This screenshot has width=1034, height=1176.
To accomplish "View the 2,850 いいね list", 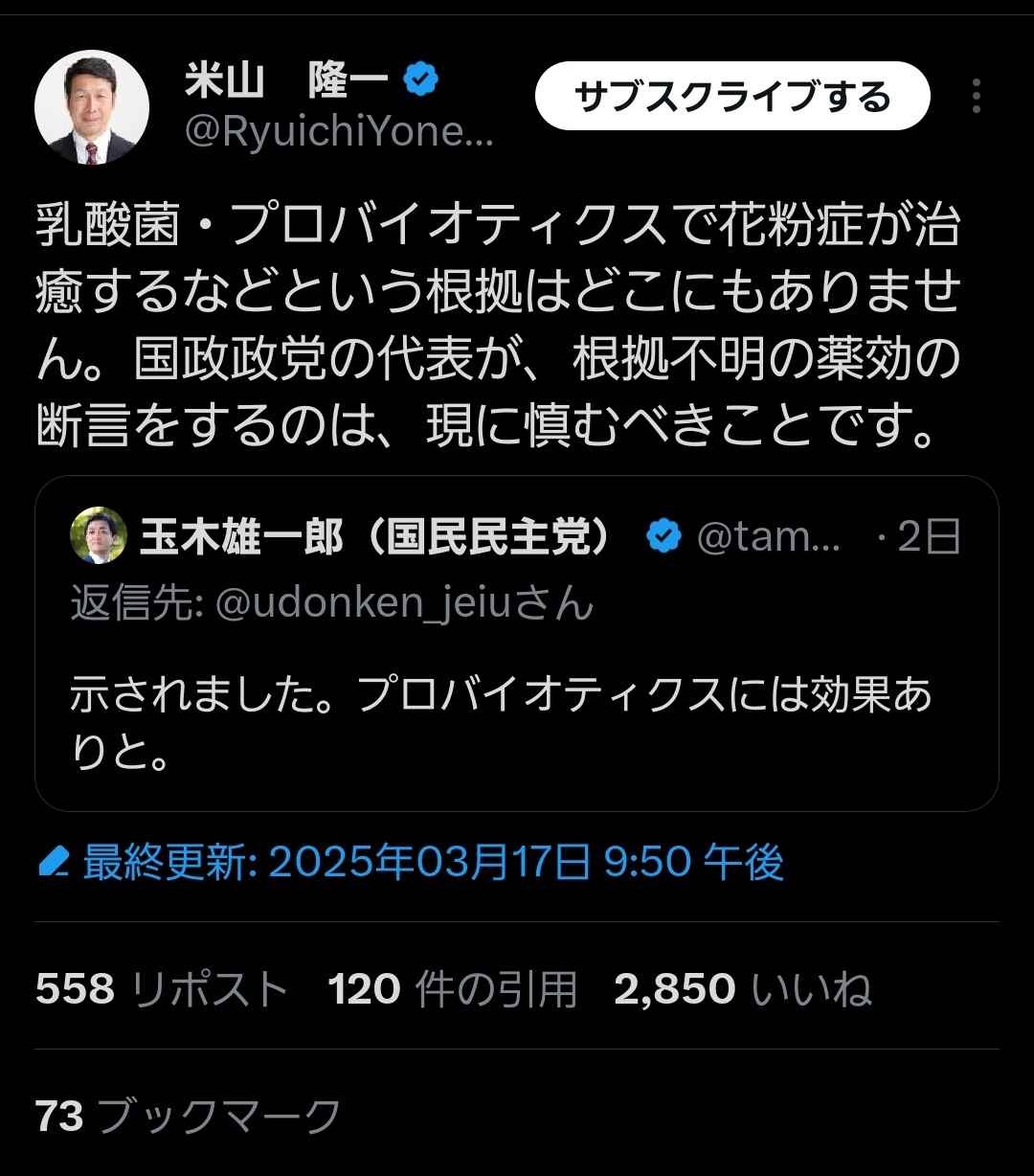I will point(742,988).
